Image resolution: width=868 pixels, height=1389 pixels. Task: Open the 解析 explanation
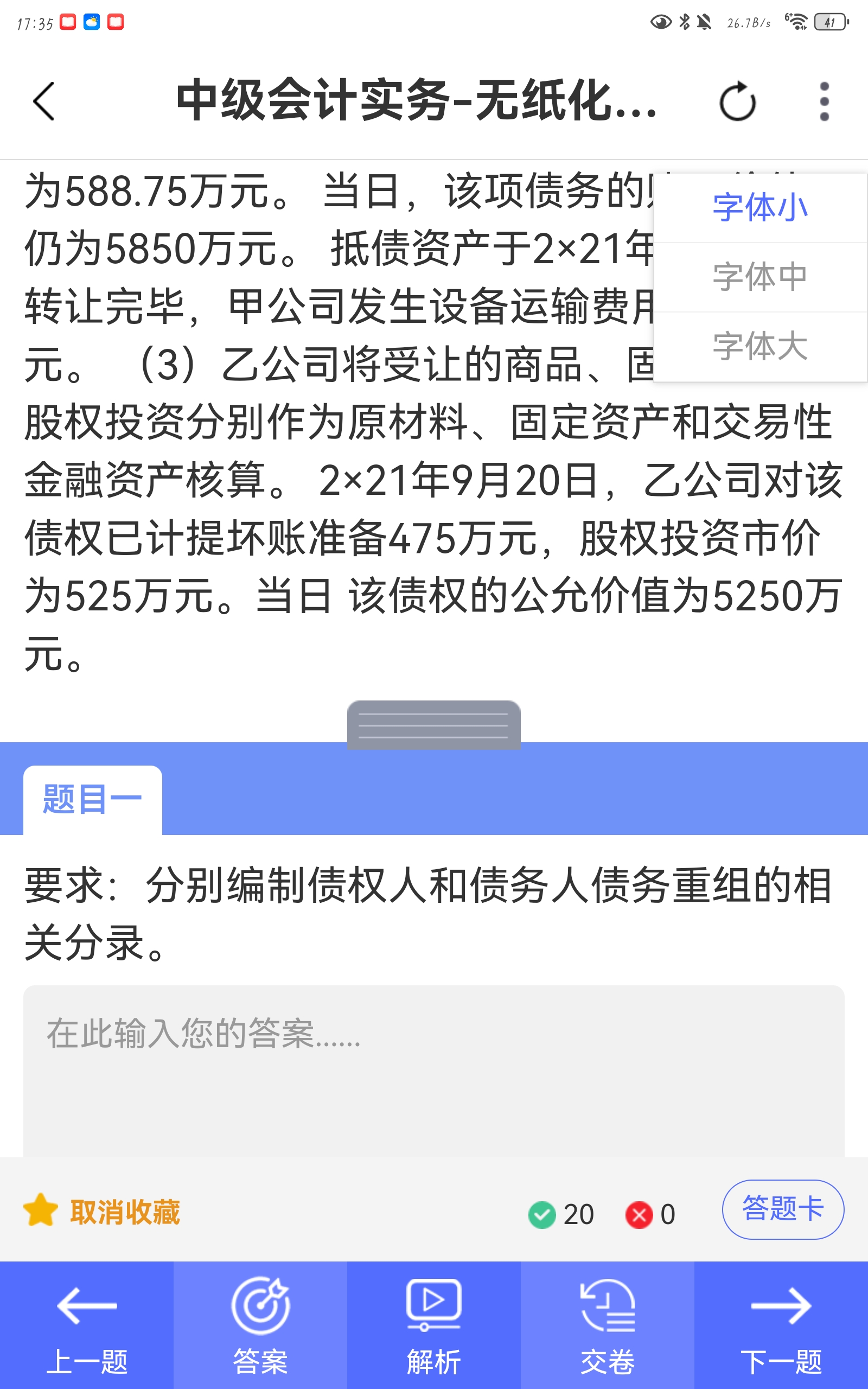[433, 1325]
